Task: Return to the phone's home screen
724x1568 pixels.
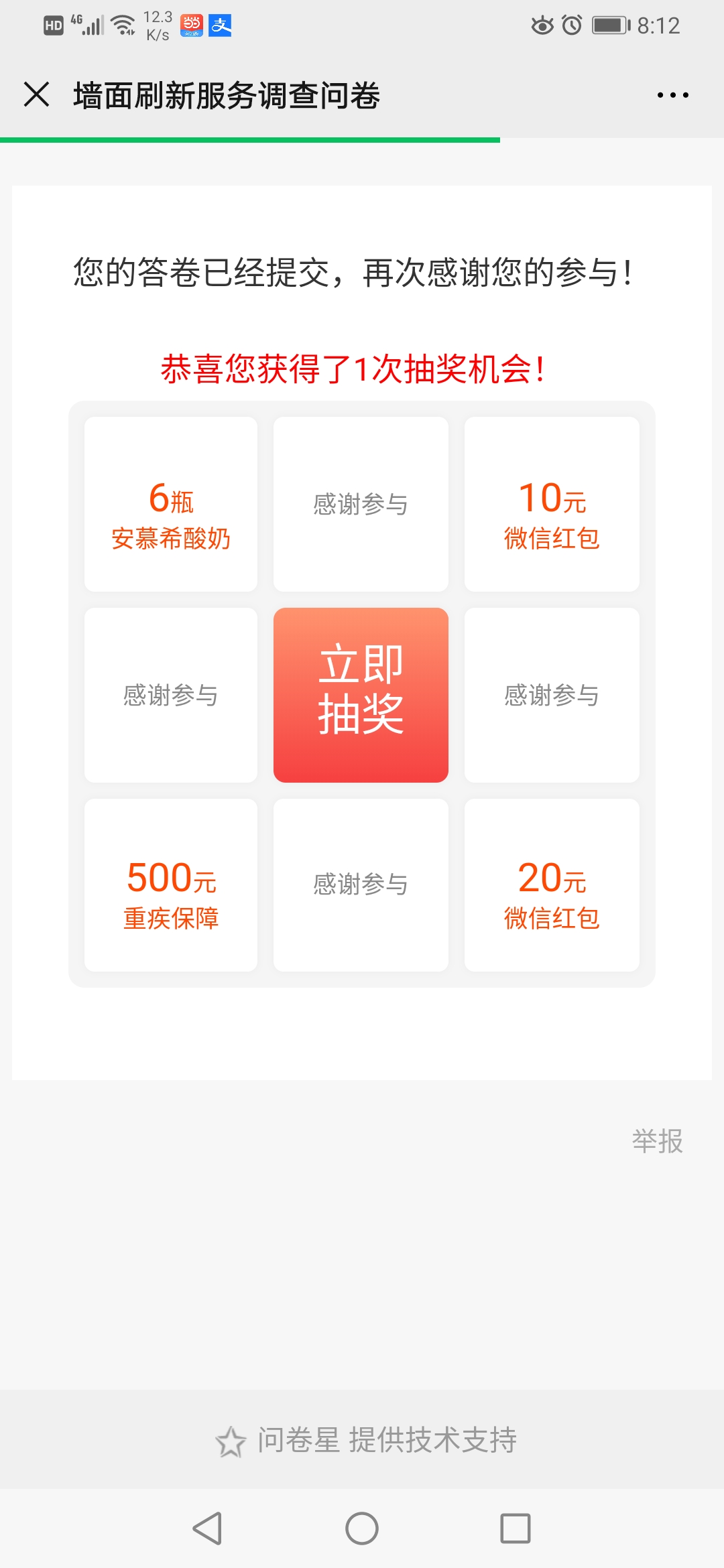Action: [x=362, y=1528]
